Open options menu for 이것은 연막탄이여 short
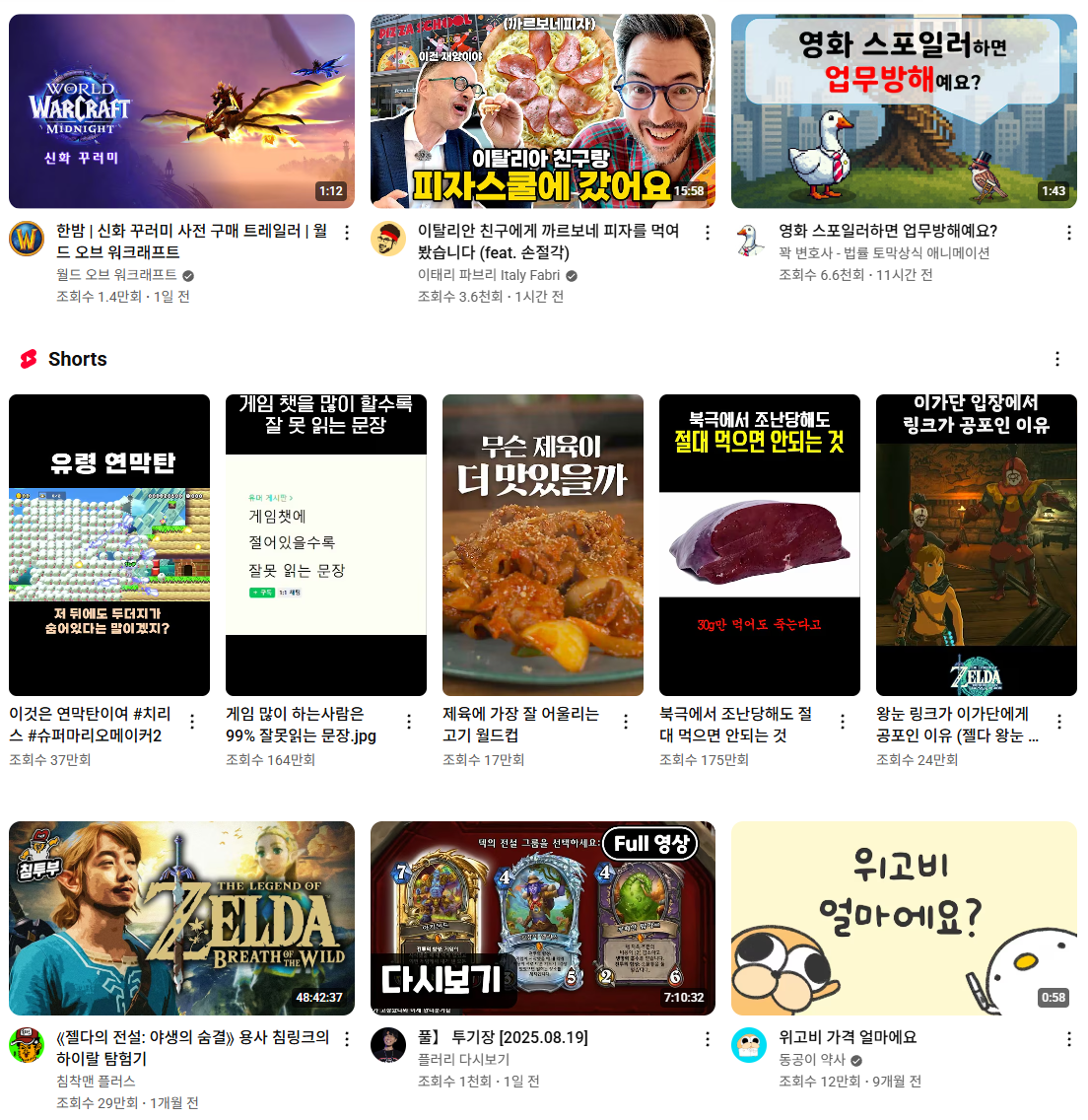 click(192, 722)
